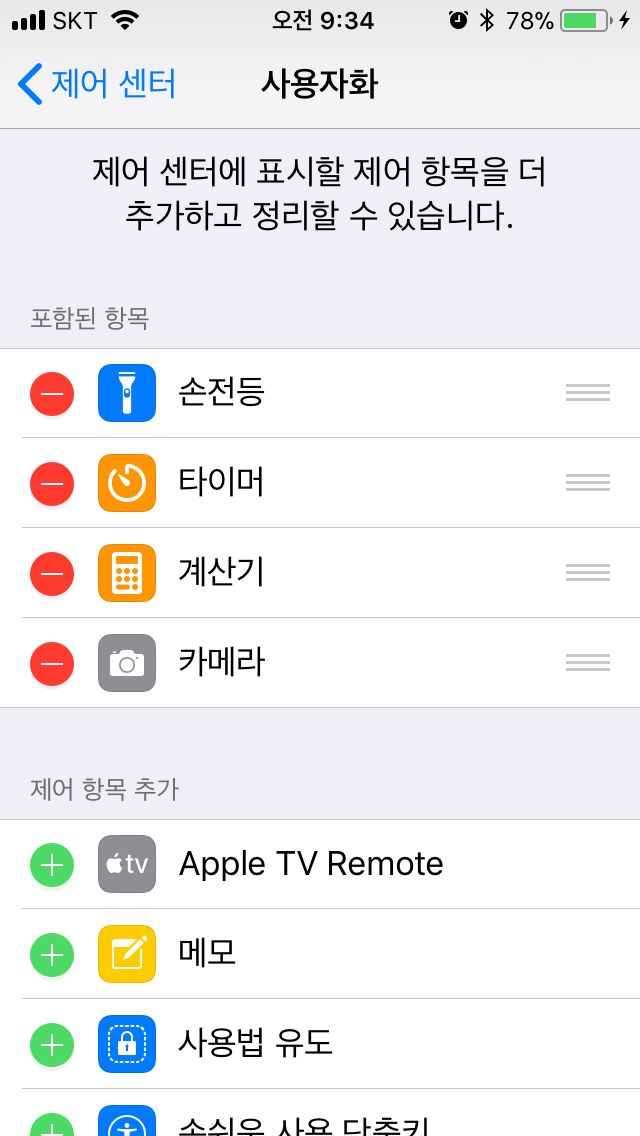Remove 타이머 from included controls
Screen dimensions: 640x1136
tap(51, 484)
